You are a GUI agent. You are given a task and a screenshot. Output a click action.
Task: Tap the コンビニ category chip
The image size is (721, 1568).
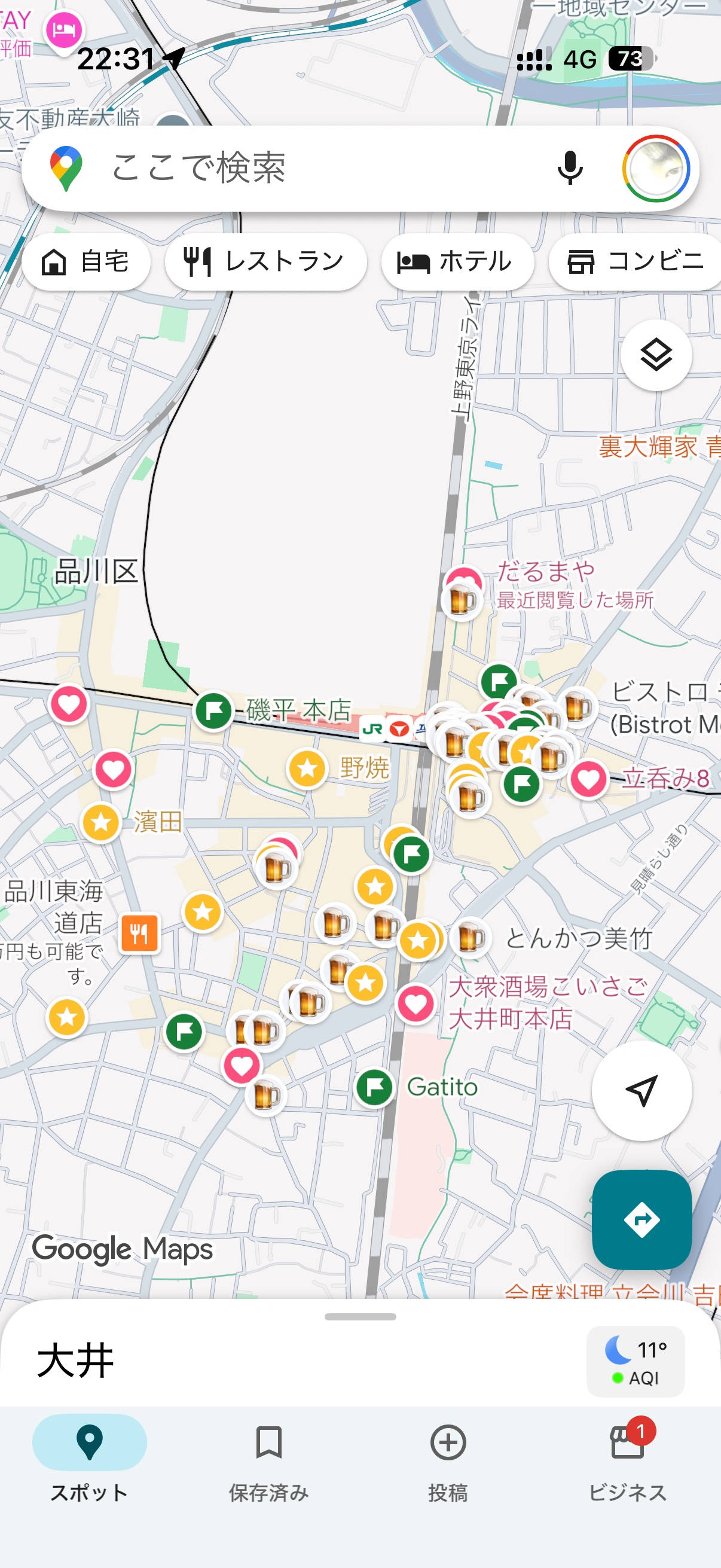[634, 261]
